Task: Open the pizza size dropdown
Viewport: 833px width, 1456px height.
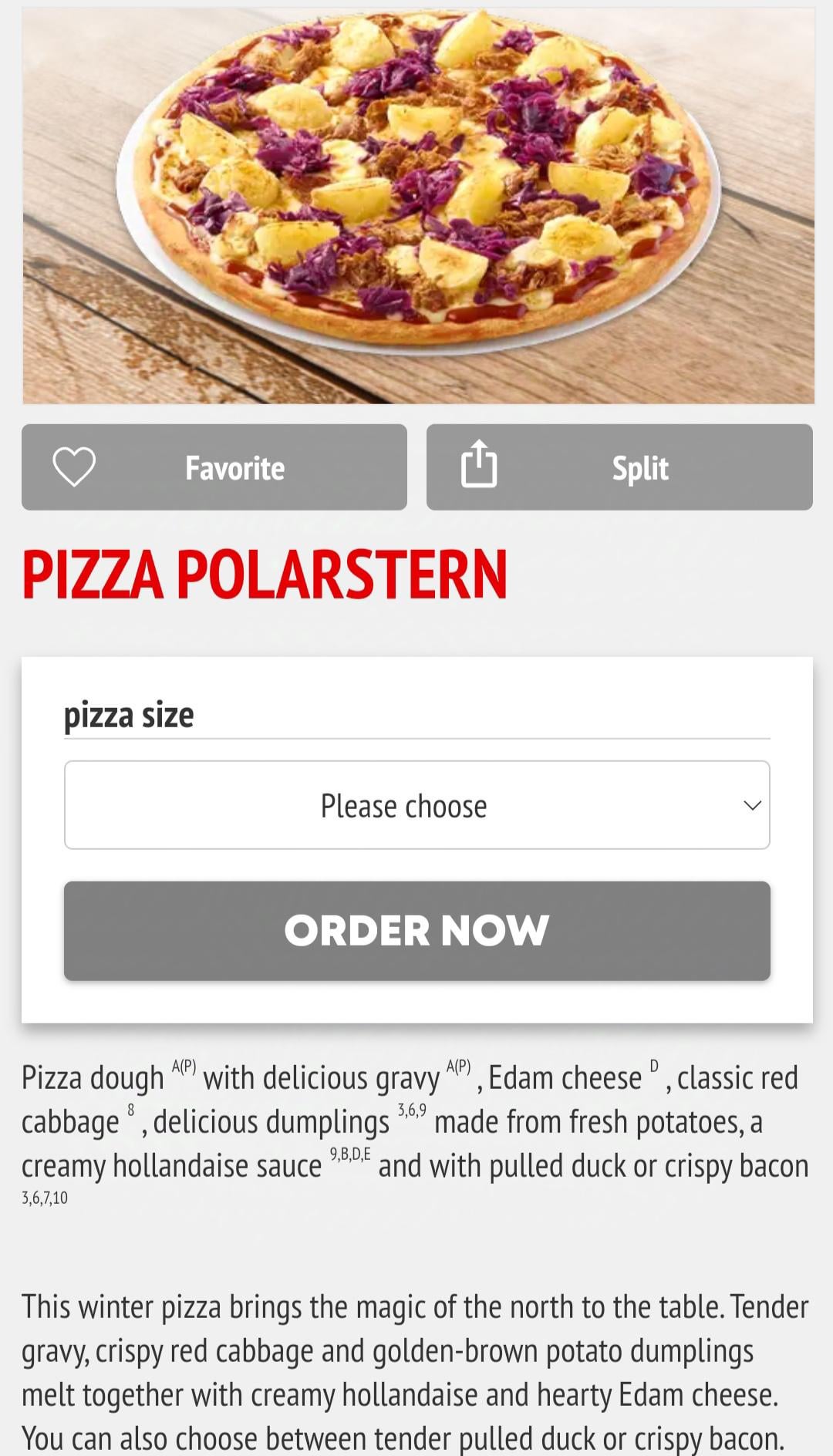Action: coord(416,805)
